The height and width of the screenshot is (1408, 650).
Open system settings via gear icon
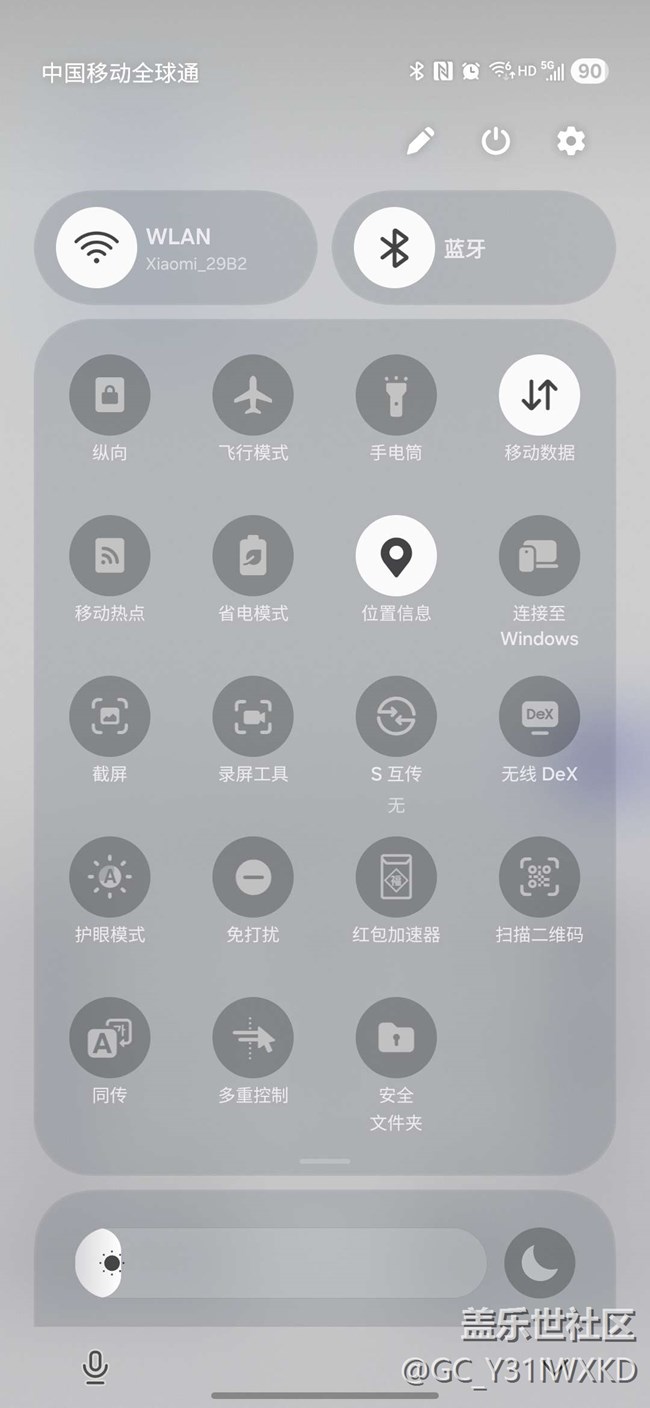point(570,141)
